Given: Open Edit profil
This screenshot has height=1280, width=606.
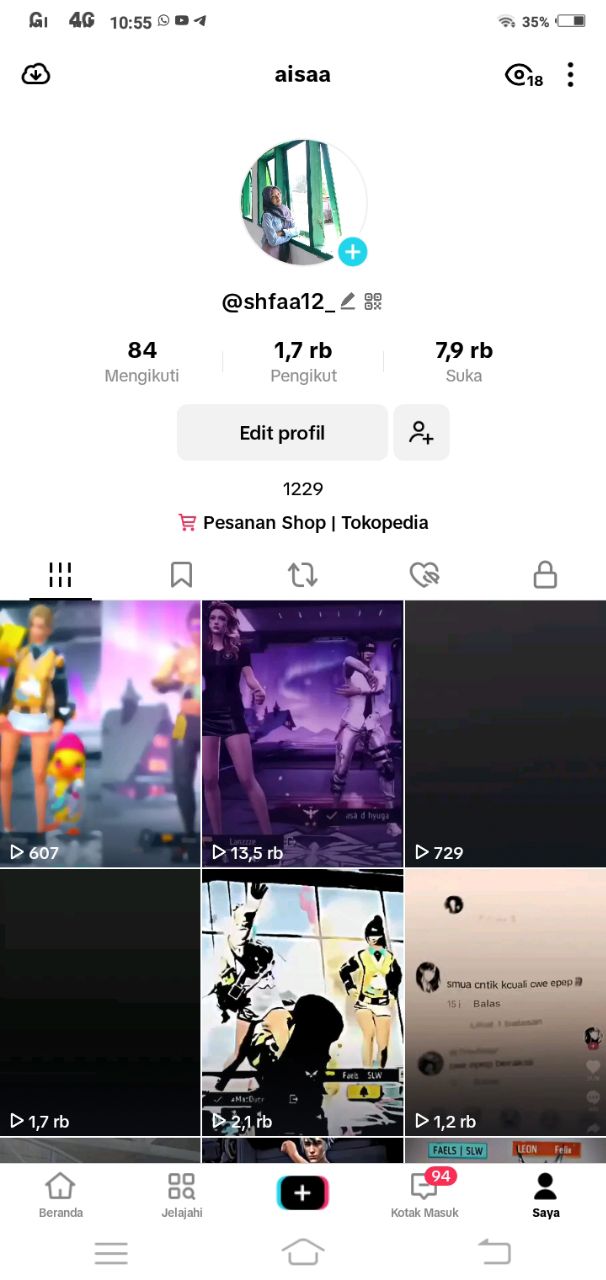Looking at the screenshot, I should pyautogui.click(x=282, y=433).
